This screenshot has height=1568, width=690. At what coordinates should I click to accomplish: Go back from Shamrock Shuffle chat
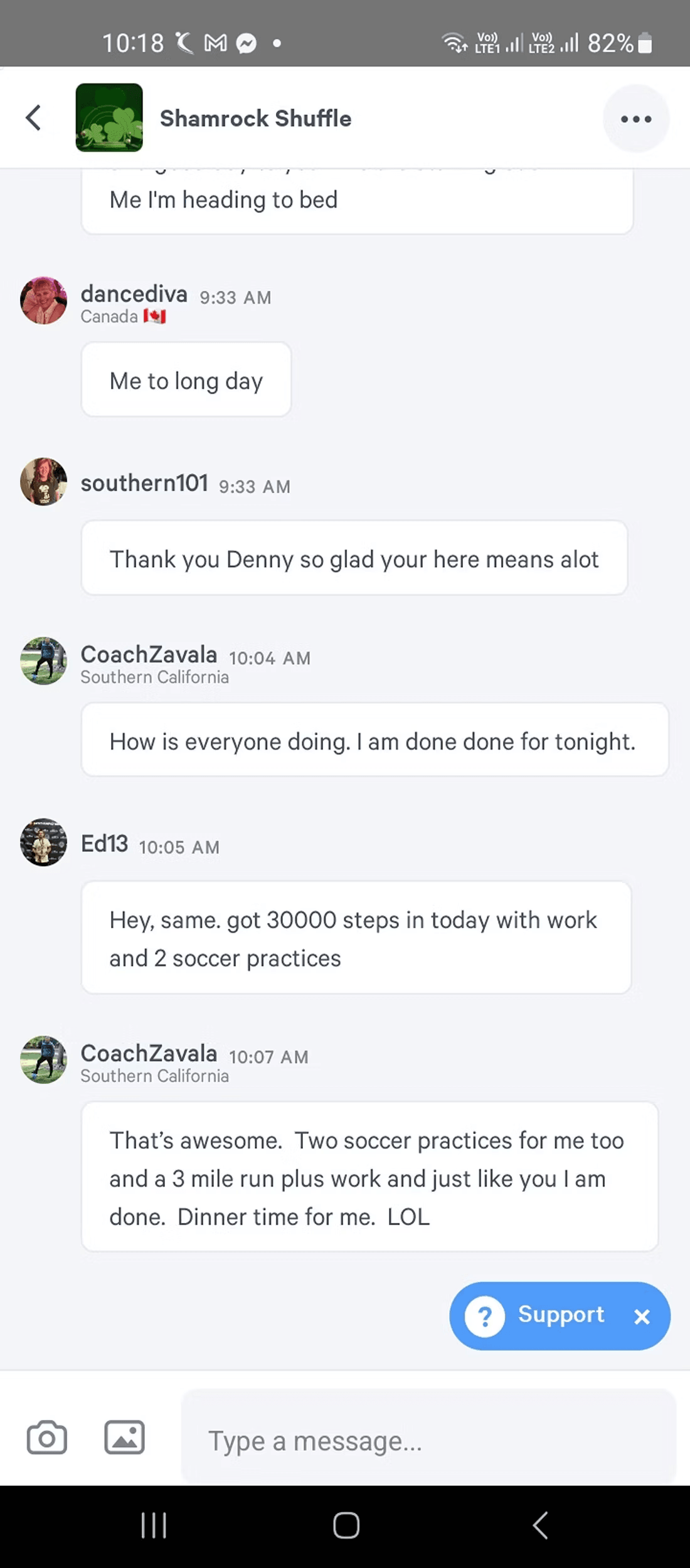point(34,117)
